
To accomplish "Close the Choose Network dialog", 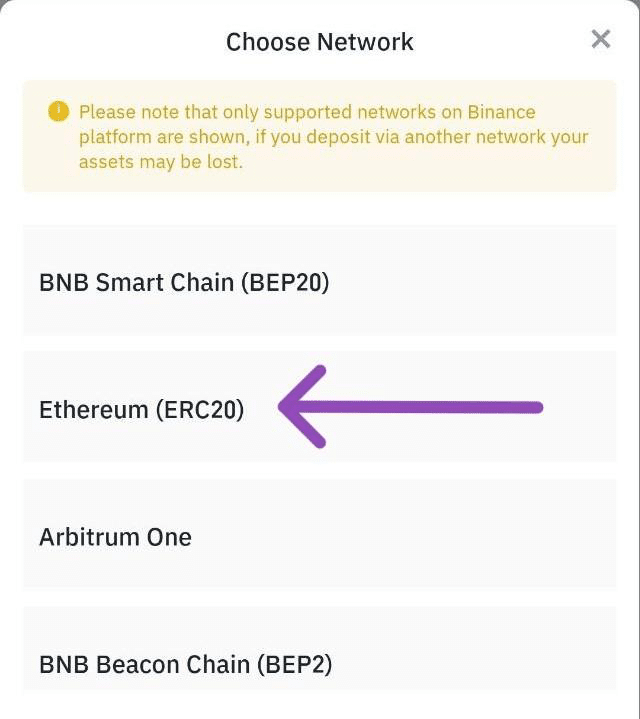I will pos(600,40).
